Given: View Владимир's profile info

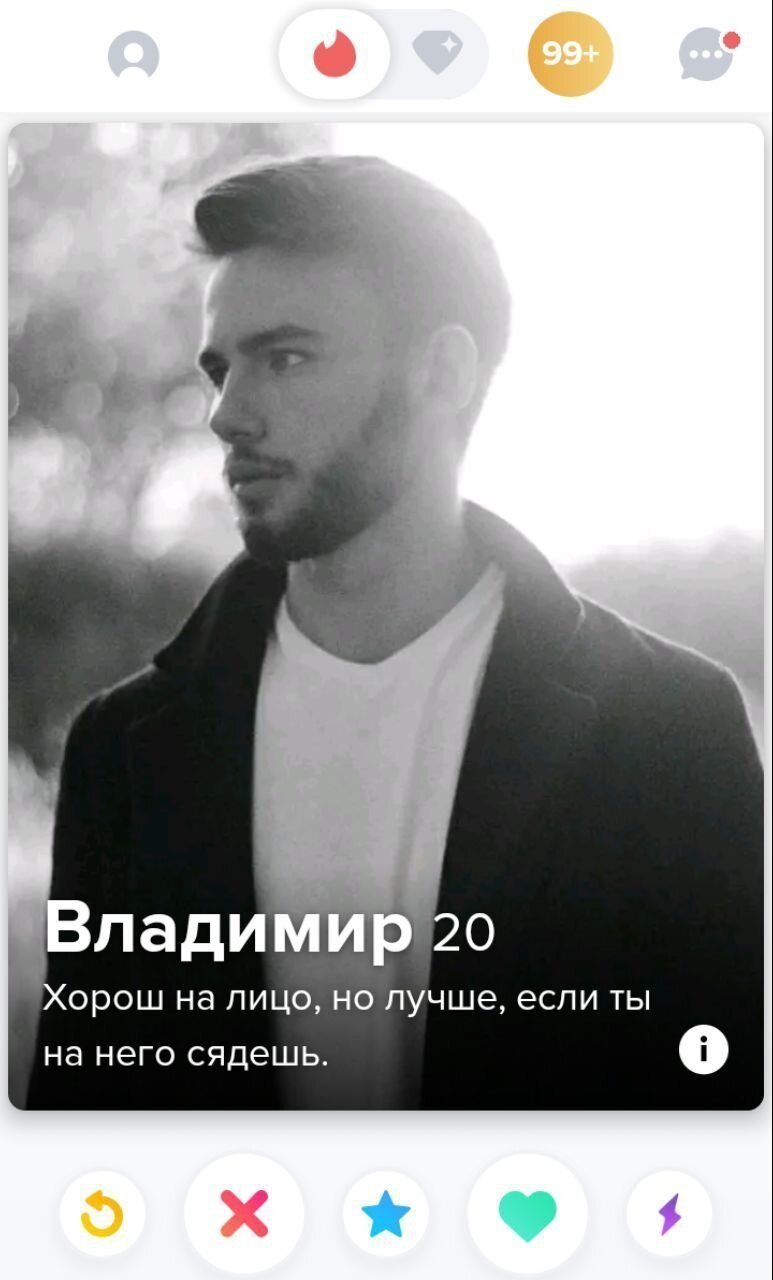Looking at the screenshot, I should (703, 1049).
